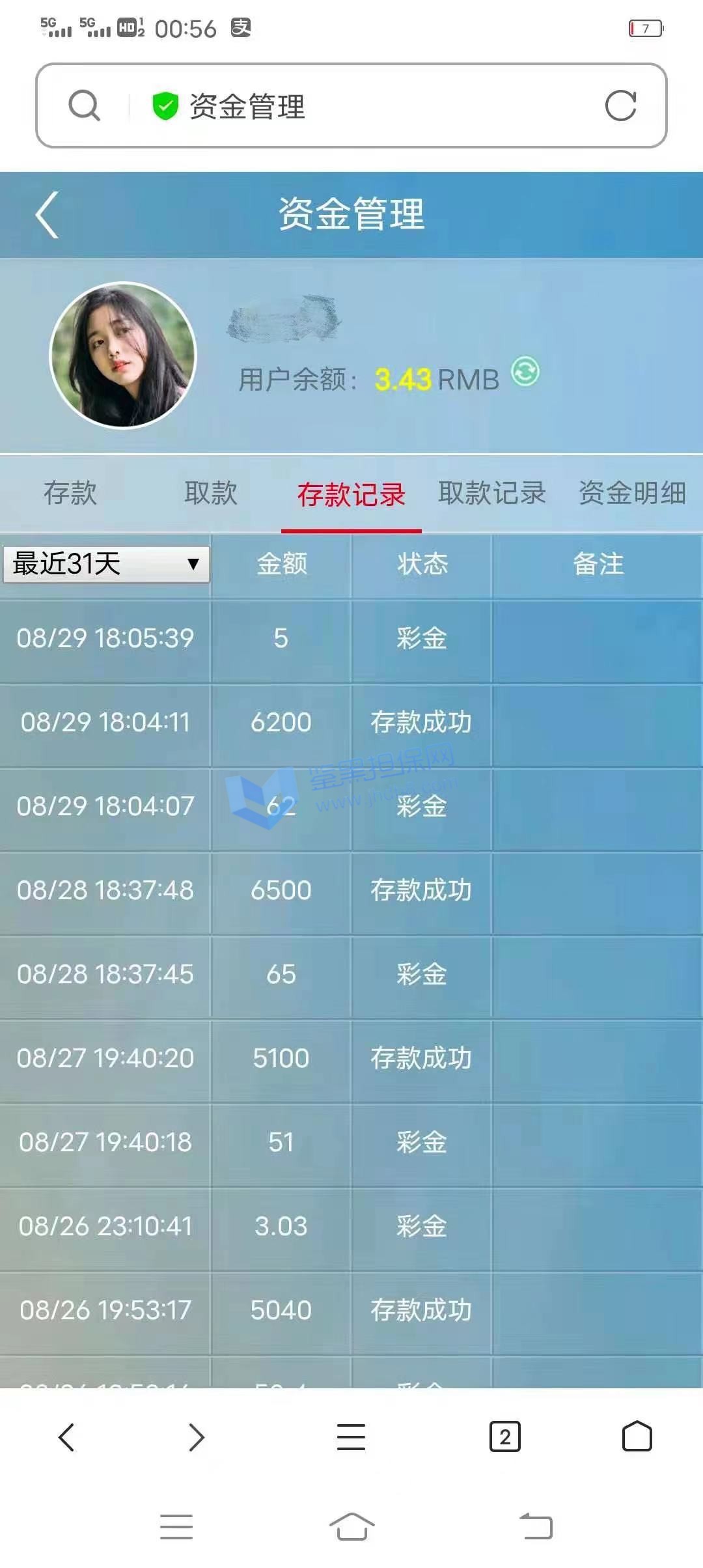Refresh the user balance

click(x=525, y=372)
